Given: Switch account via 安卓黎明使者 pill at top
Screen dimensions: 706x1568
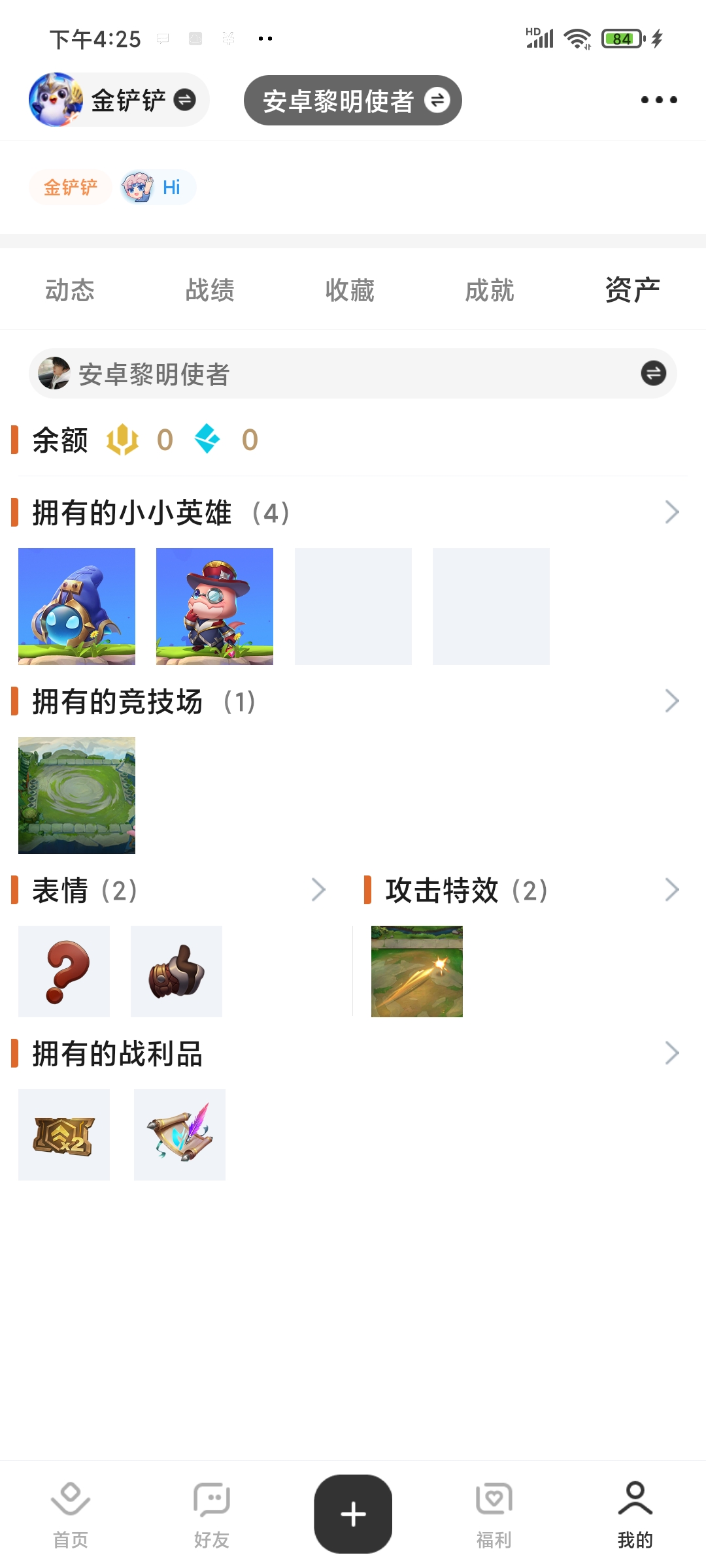Looking at the screenshot, I should point(353,100).
